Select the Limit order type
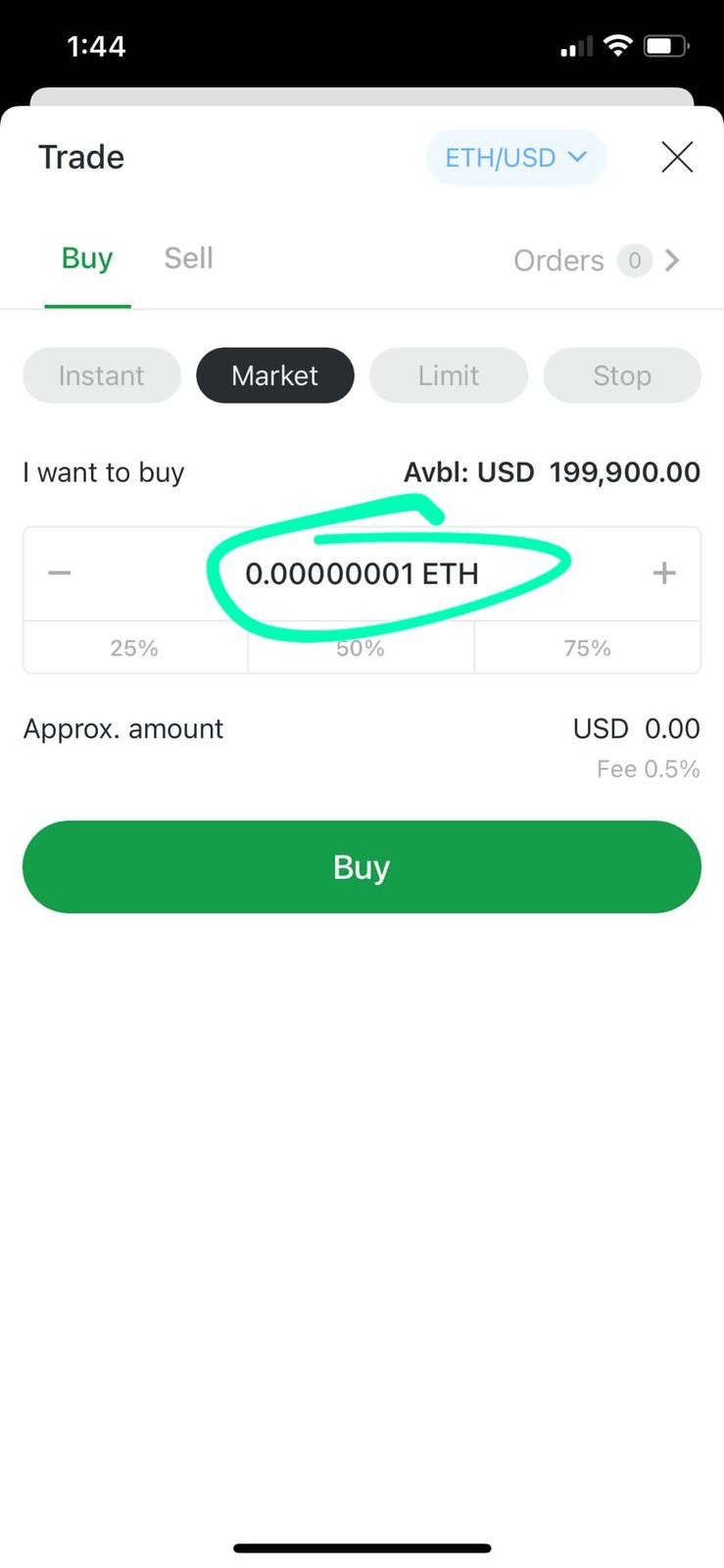 [x=448, y=374]
